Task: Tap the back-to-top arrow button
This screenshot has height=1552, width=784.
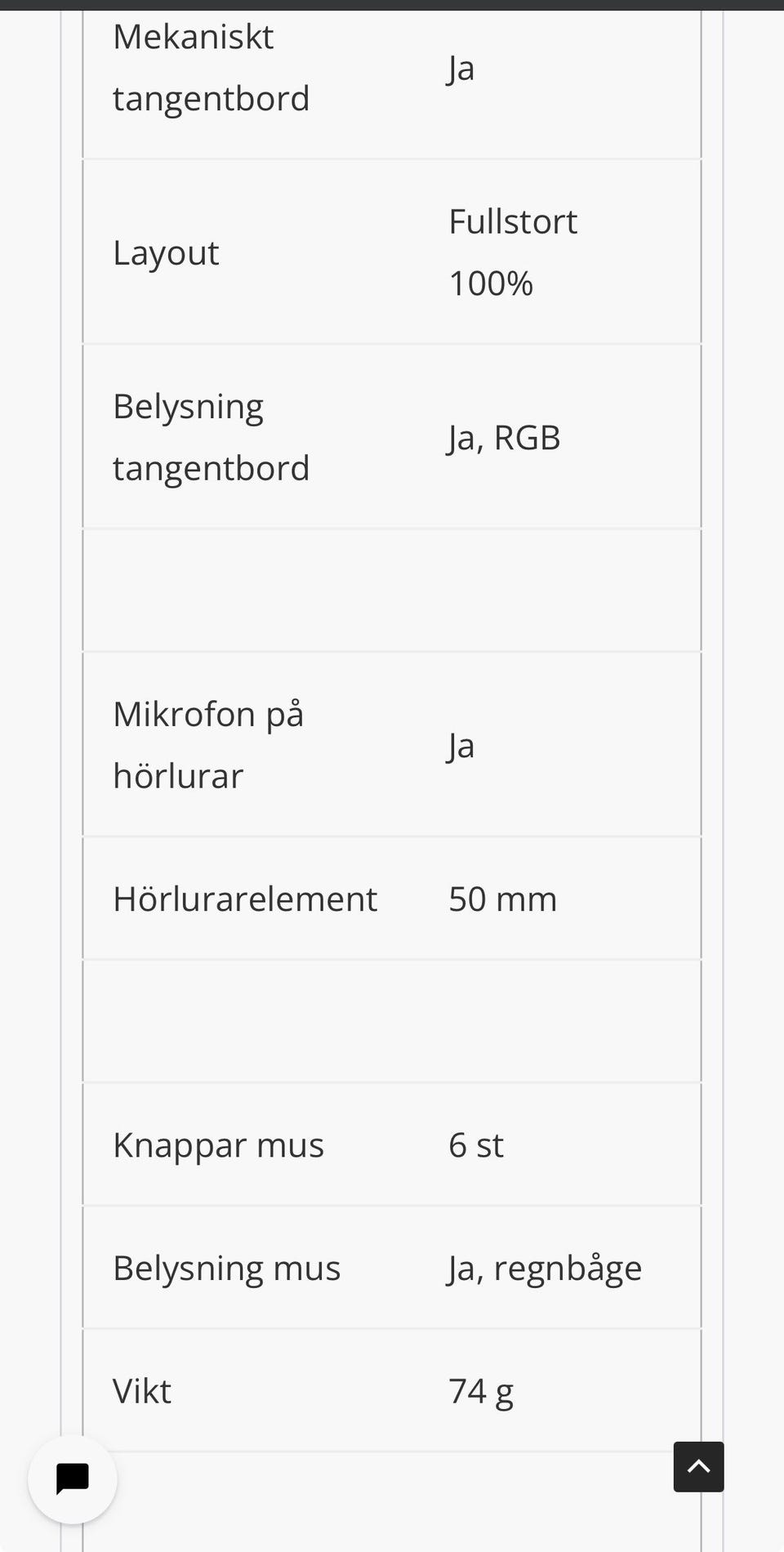Action: (x=698, y=1466)
